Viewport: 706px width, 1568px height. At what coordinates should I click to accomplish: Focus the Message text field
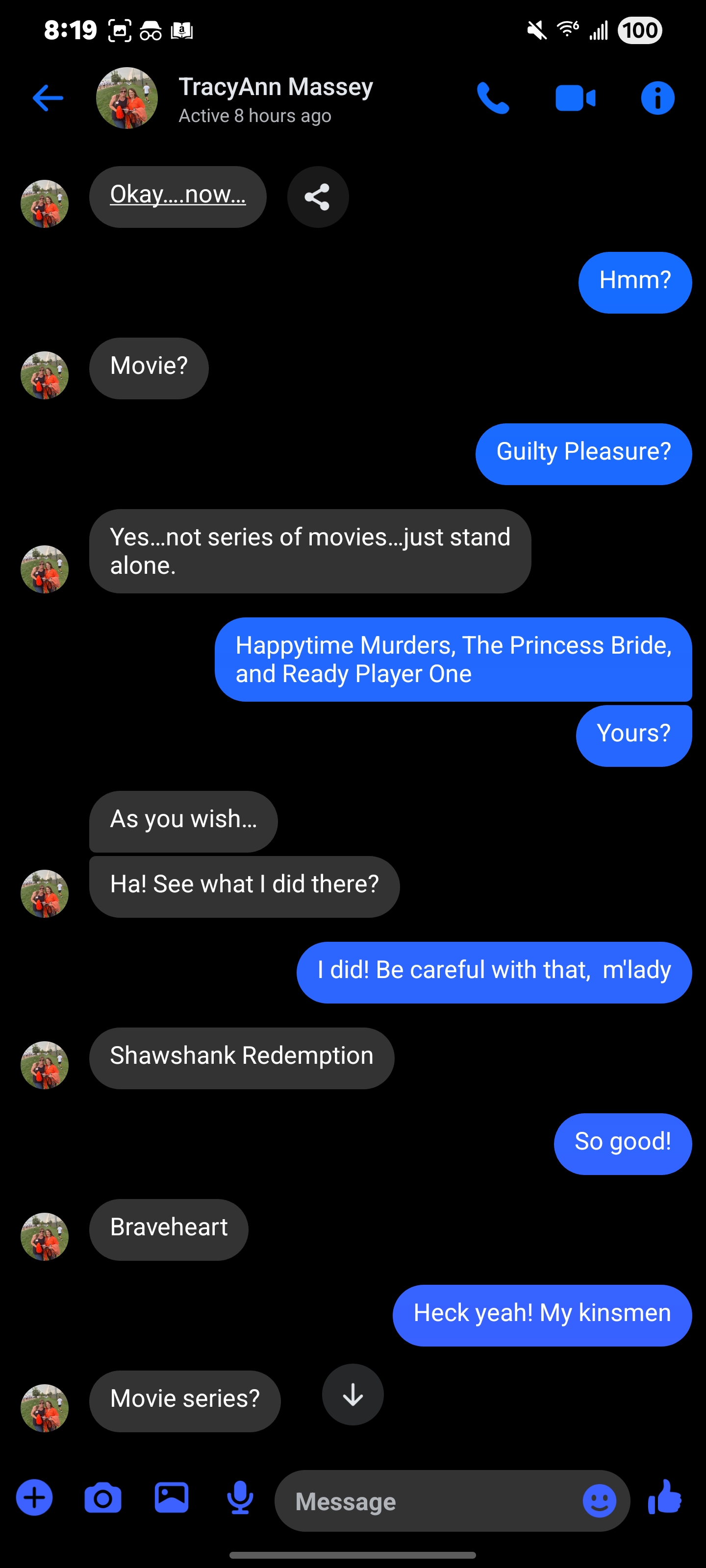427,1501
